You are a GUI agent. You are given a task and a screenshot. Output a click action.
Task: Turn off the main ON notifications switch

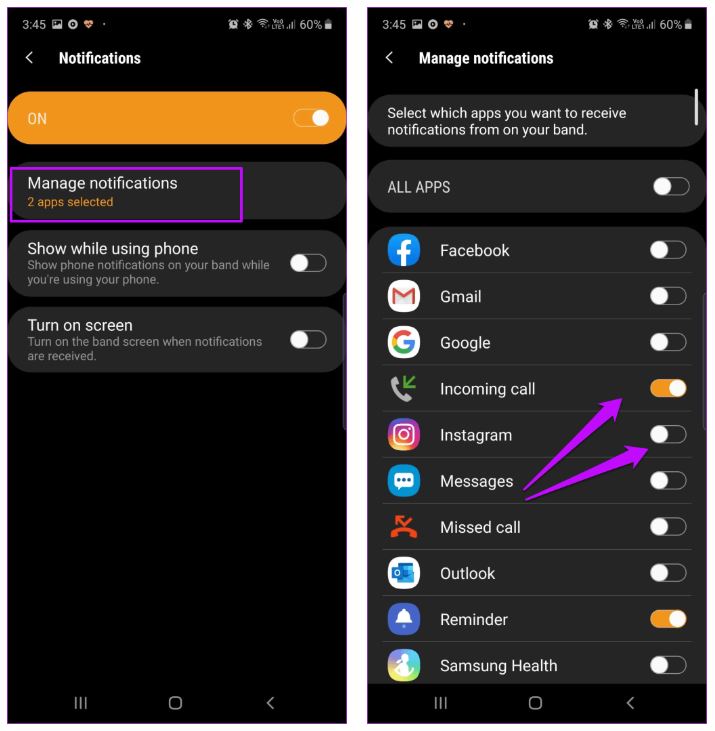point(311,118)
